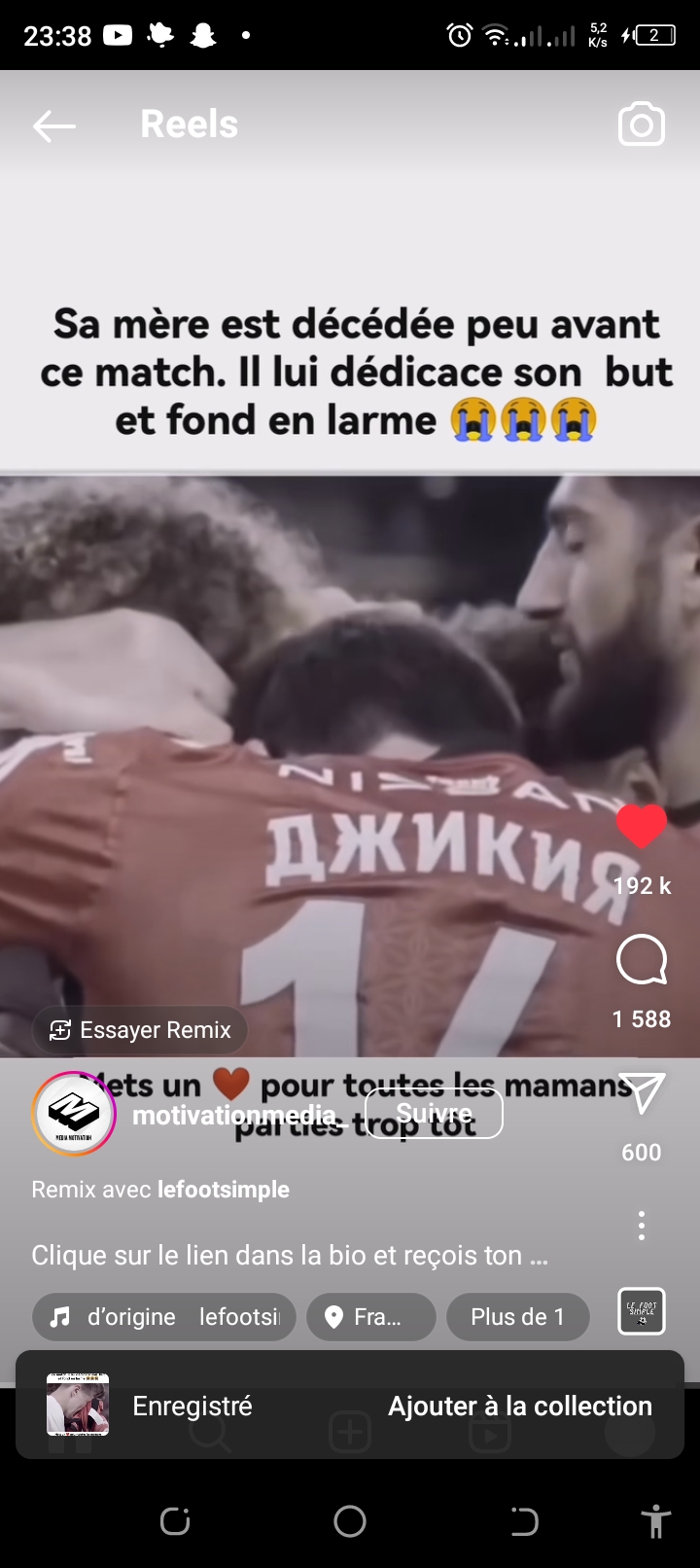
Task: Open the original audio by lefootsimple
Action: pyautogui.click(x=164, y=1317)
